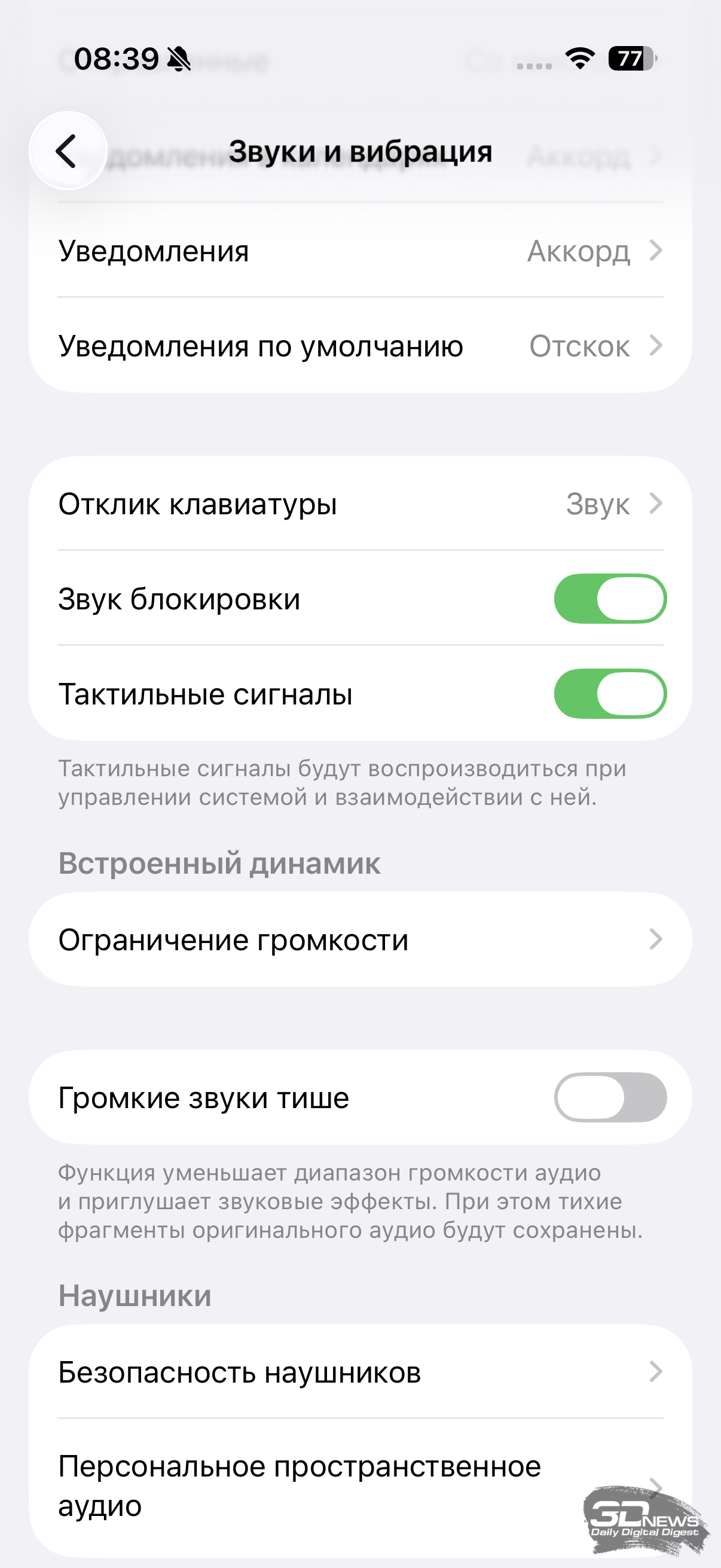Open Уведомления по умолчанию row
Image resolution: width=721 pixels, height=1568 pixels.
point(360,346)
